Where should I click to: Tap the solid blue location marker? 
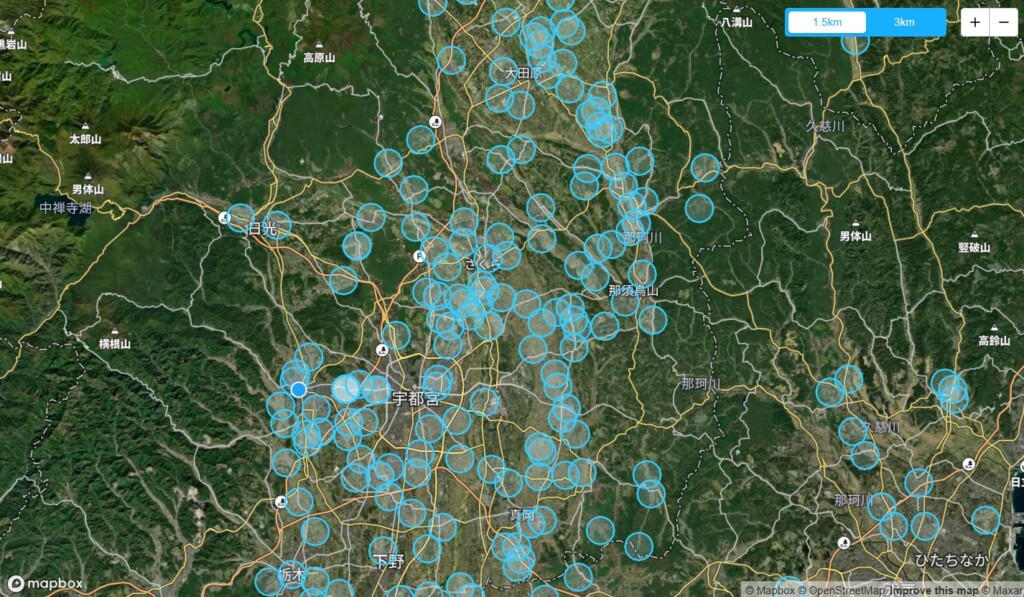click(x=298, y=389)
